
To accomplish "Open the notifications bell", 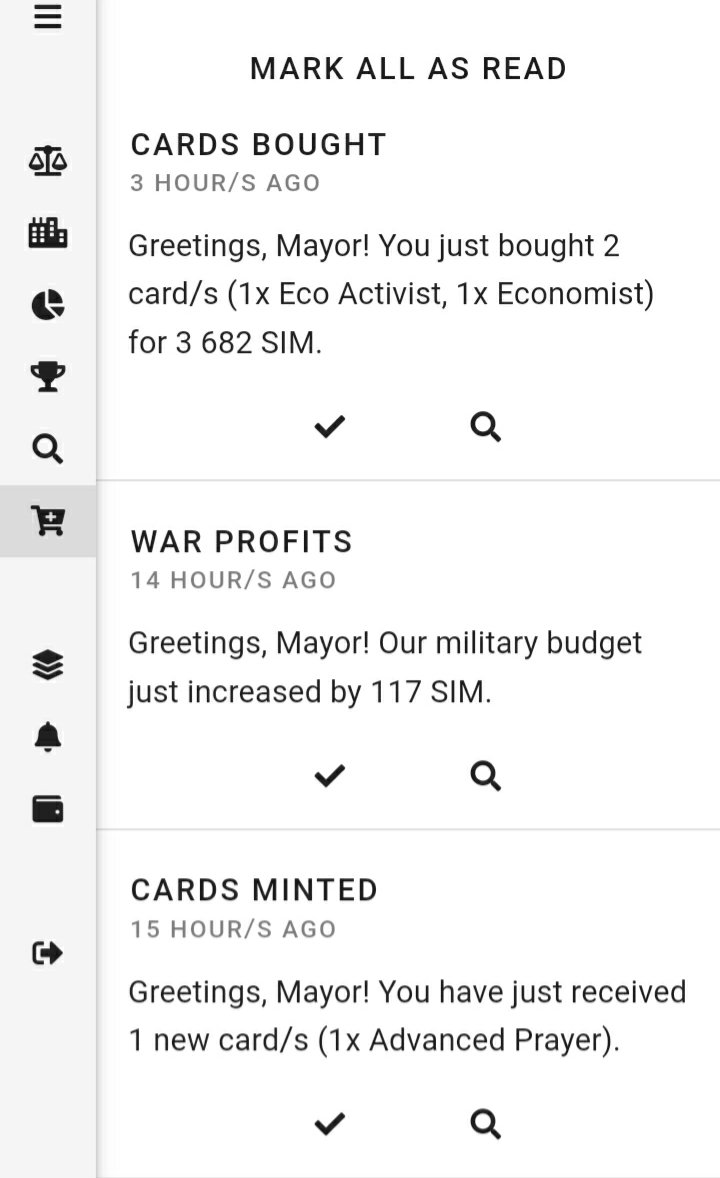I will click(47, 736).
